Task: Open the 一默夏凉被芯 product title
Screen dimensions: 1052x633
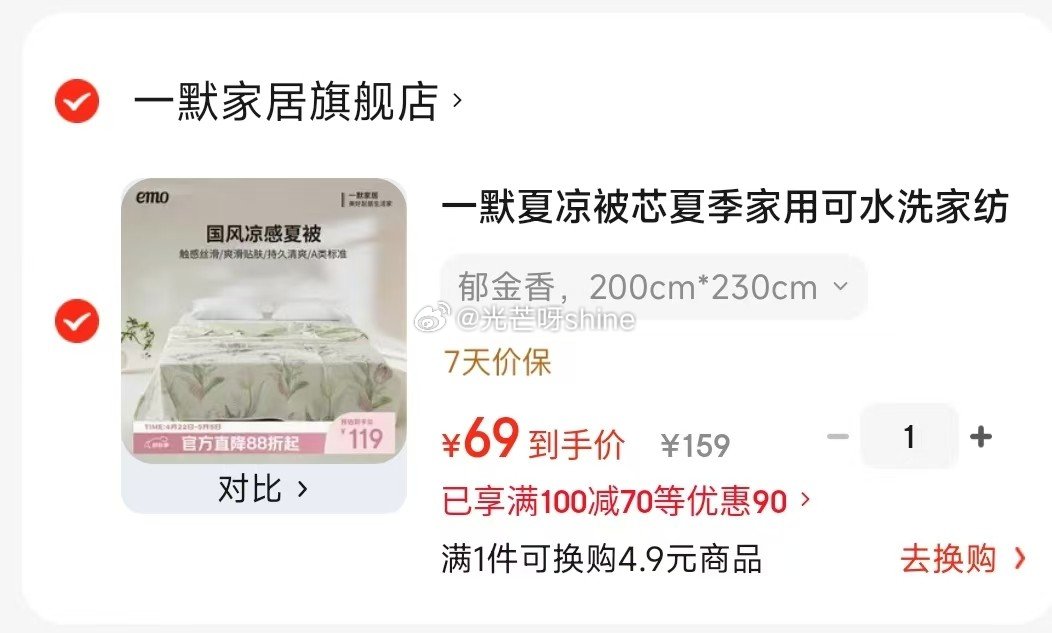Action: (x=724, y=208)
